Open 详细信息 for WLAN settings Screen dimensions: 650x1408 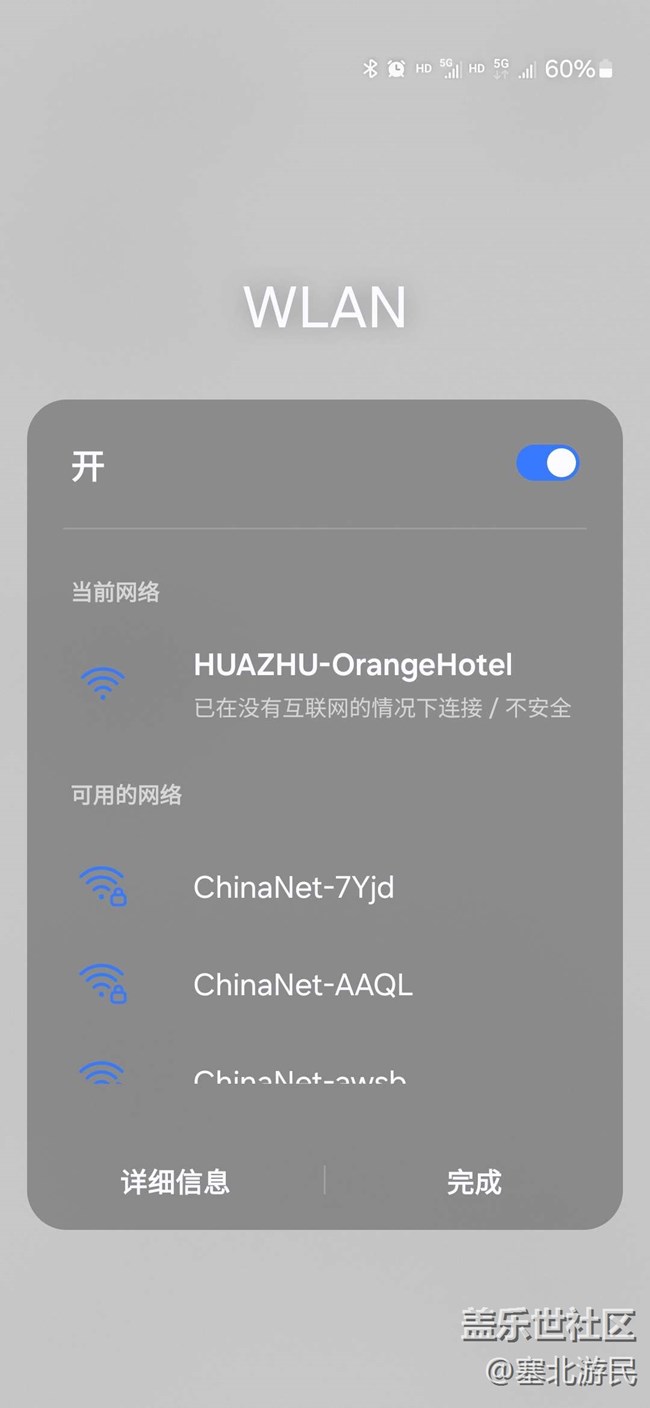(175, 1182)
